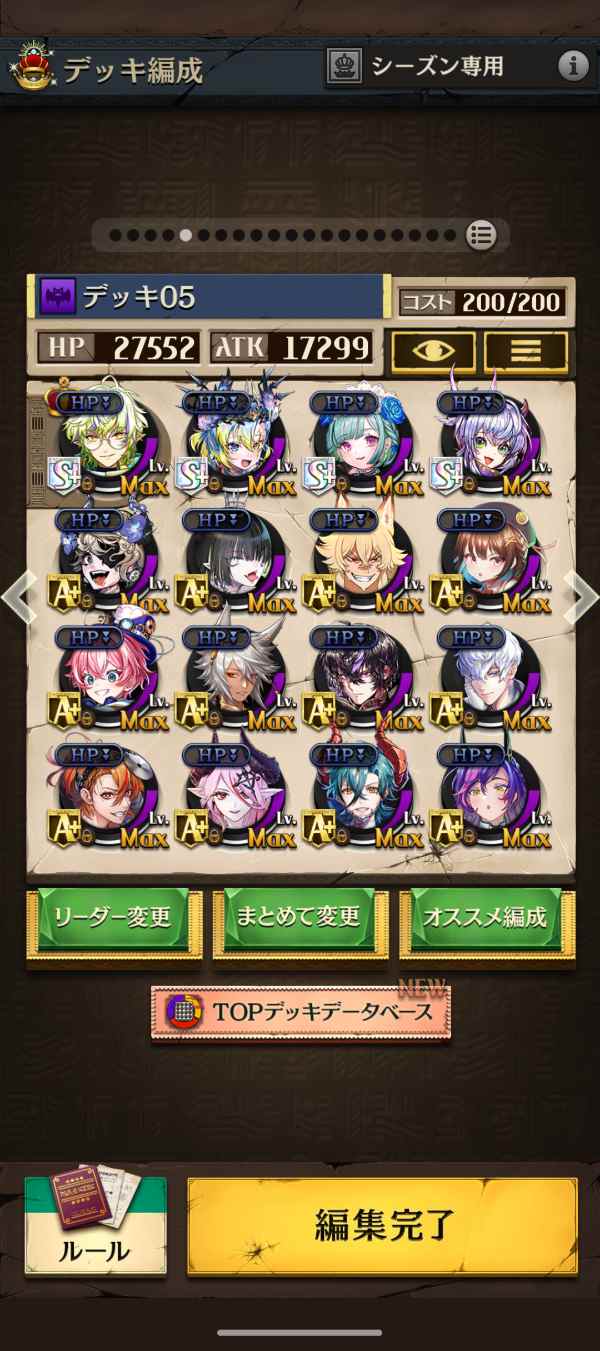Go to the previous deck with left arrow
Screen dimensions: 600x1351
[18, 597]
